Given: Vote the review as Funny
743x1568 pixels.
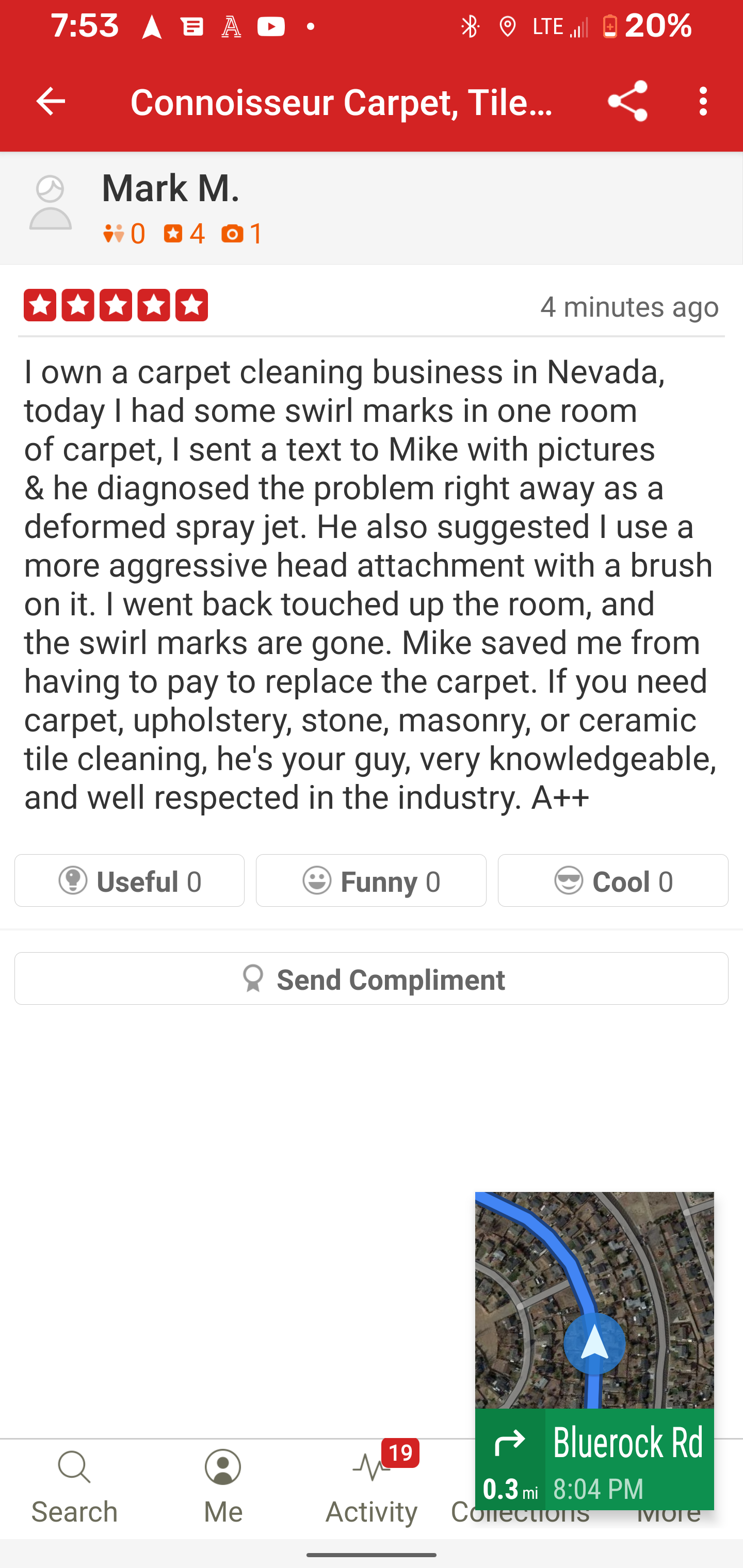Looking at the screenshot, I should [x=371, y=881].
